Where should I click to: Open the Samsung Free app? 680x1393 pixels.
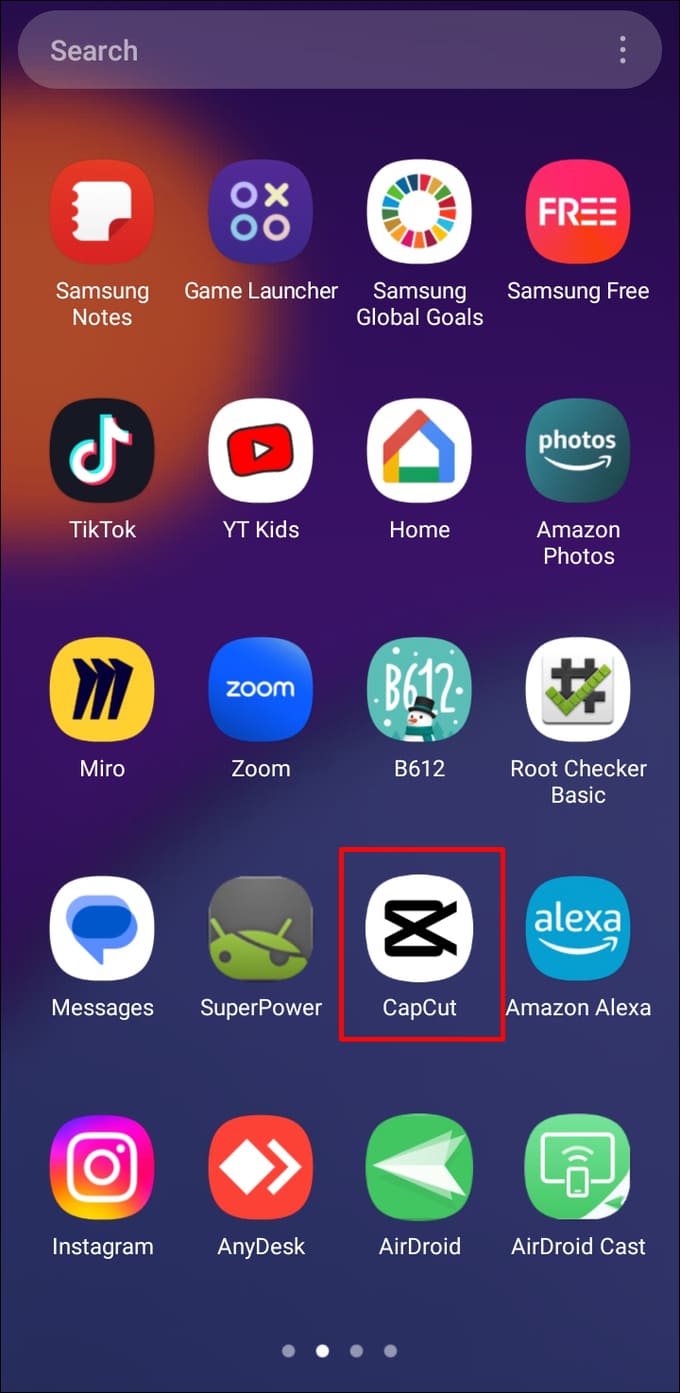click(x=578, y=212)
